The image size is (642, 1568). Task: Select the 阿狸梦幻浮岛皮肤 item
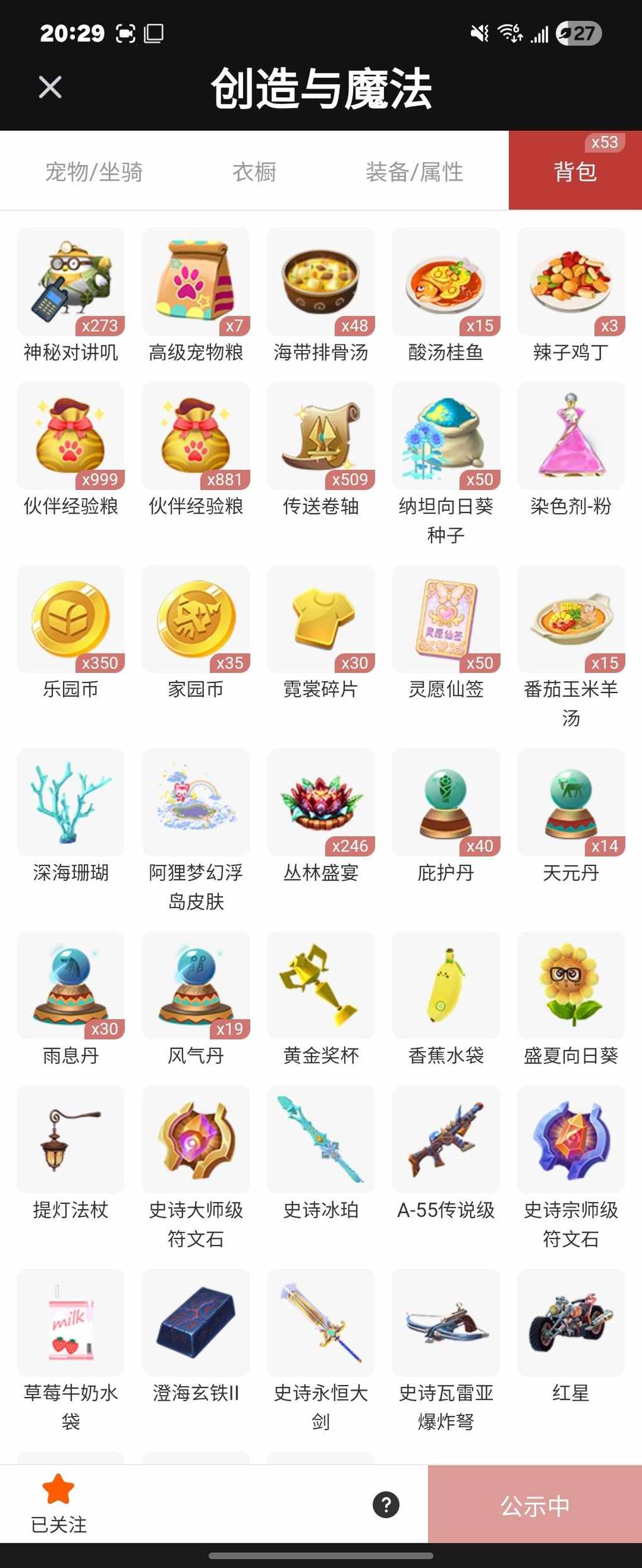[x=196, y=802]
